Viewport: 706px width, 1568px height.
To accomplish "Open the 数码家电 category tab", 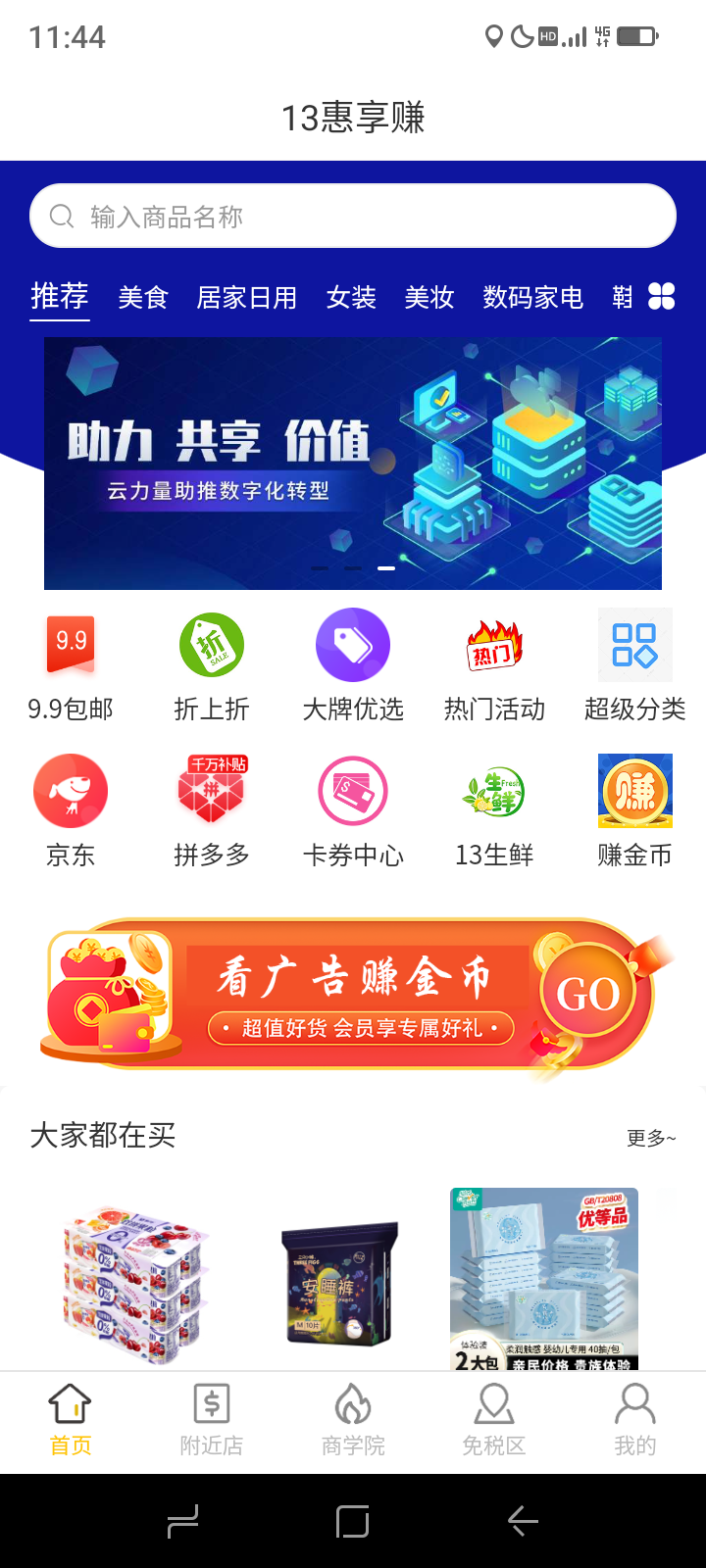I will (x=532, y=297).
